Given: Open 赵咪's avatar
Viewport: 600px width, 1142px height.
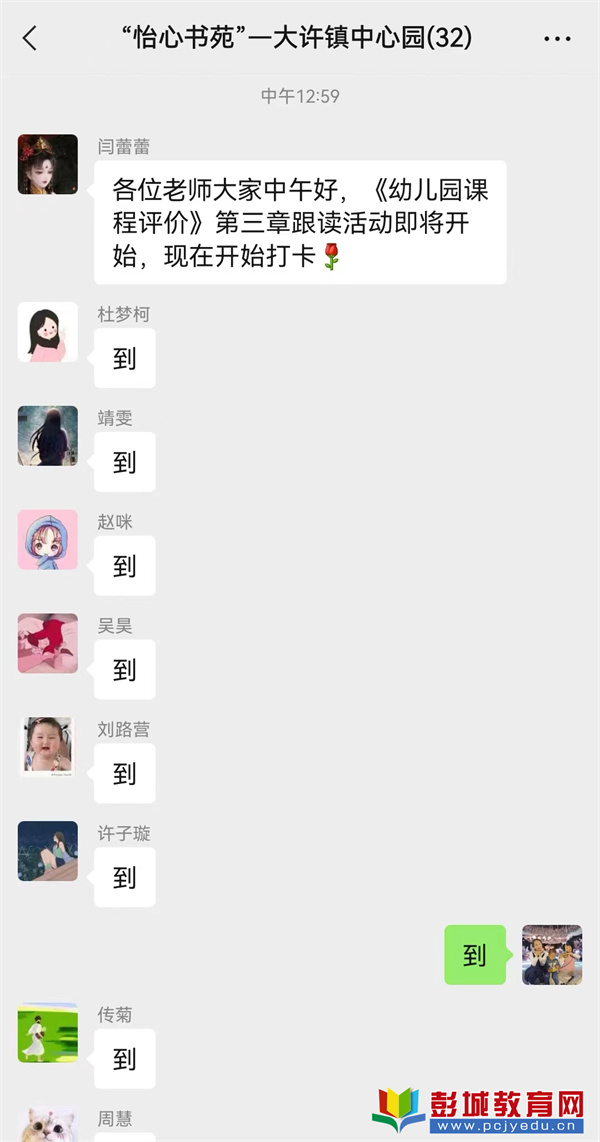Looking at the screenshot, I should (48, 540).
